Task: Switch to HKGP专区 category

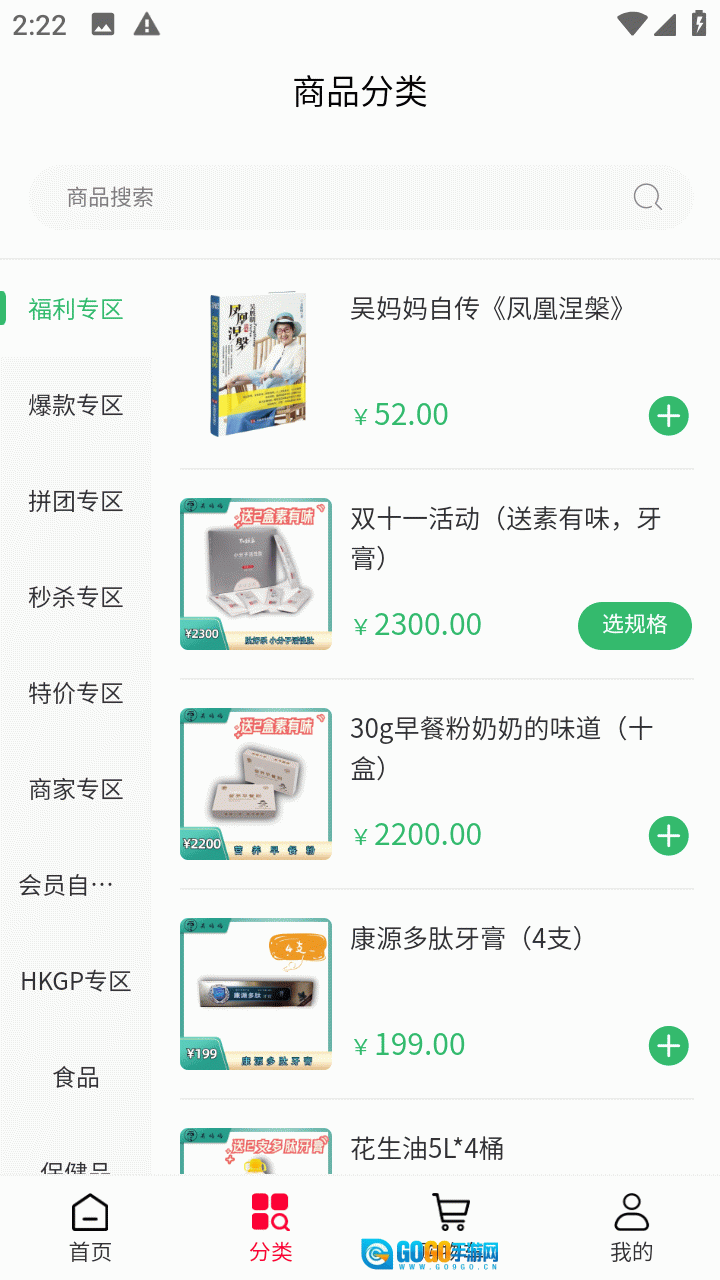Action: 76,981
